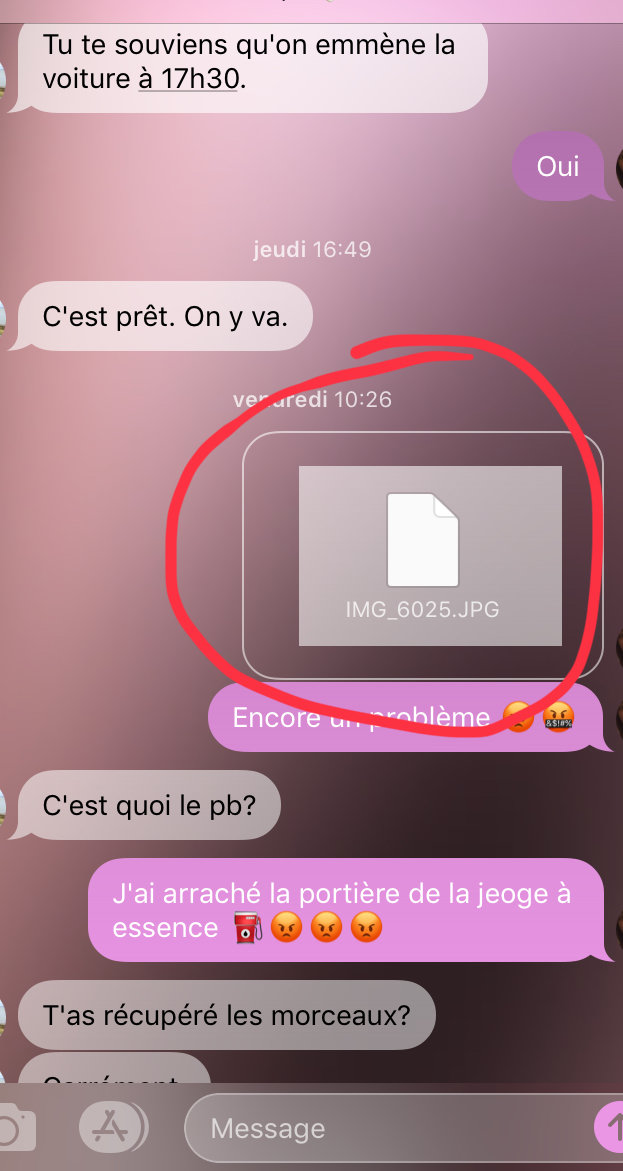Open the App Store apps drawer
The height and width of the screenshot is (1171, 623).
111,1129
